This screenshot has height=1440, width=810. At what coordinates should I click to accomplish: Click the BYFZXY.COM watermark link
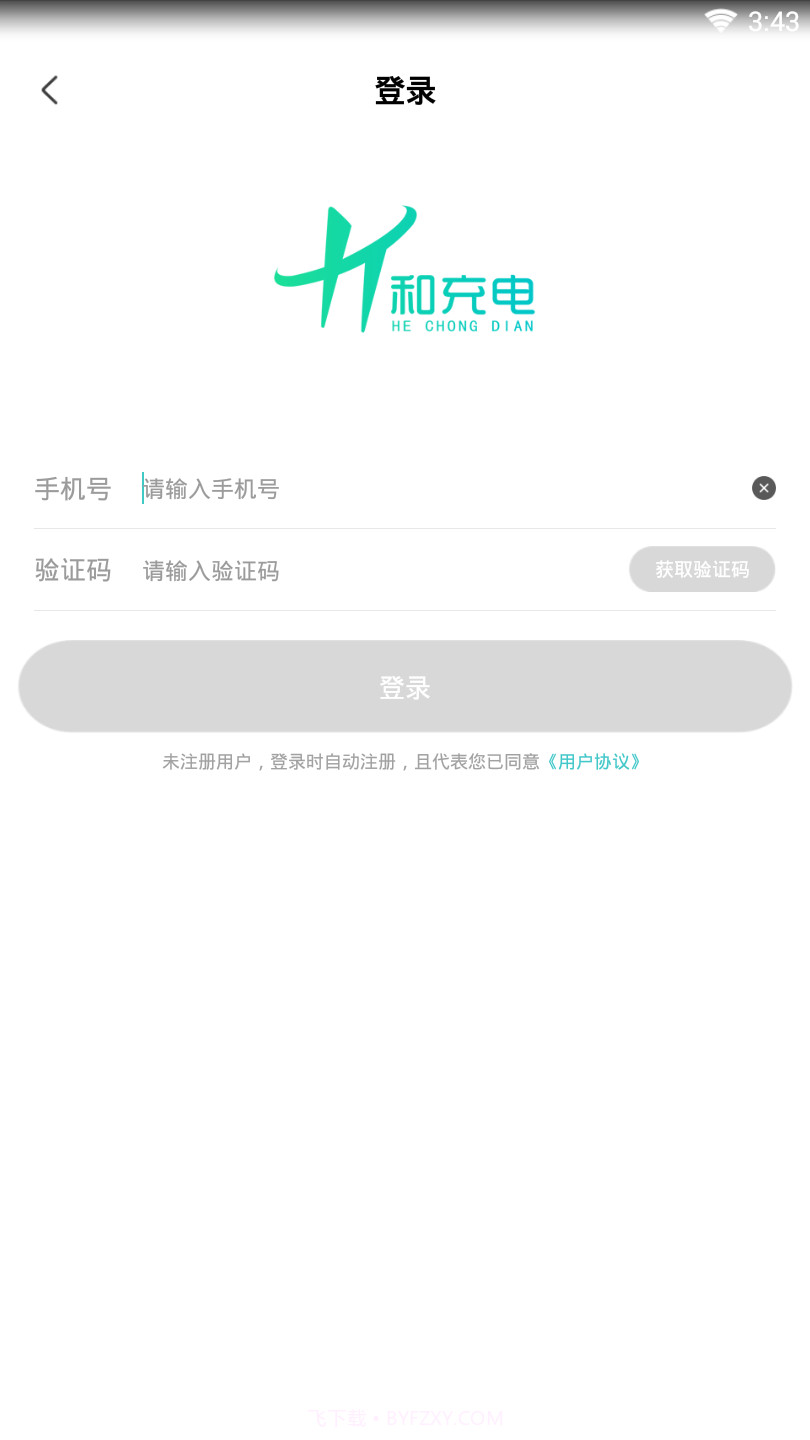405,1418
